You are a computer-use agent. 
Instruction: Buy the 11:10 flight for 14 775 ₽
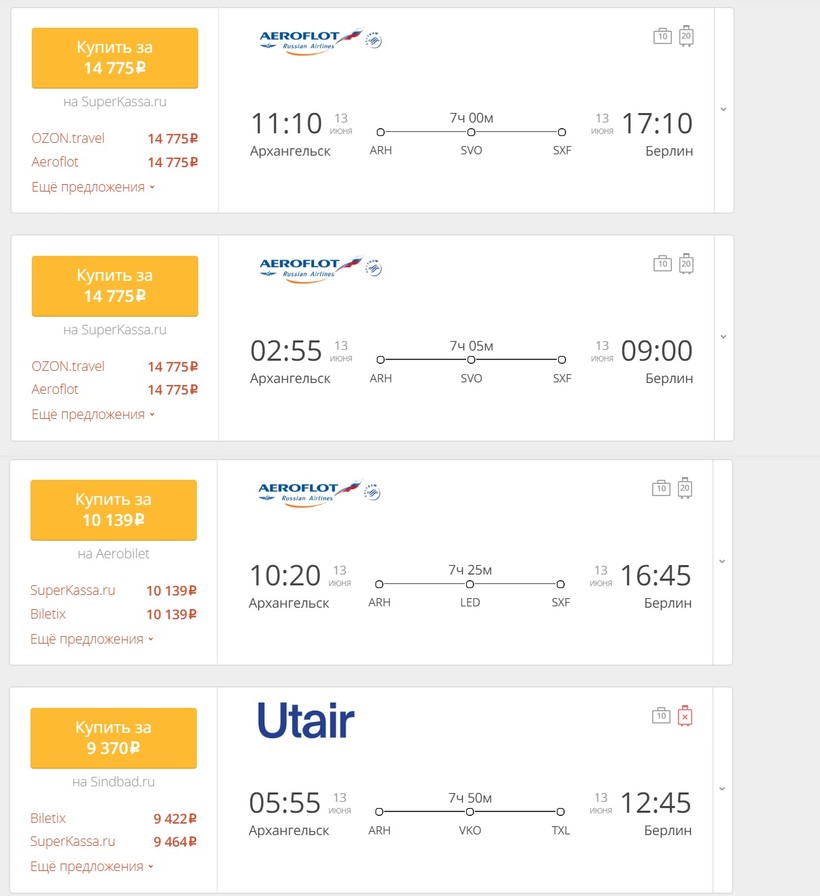[115, 58]
